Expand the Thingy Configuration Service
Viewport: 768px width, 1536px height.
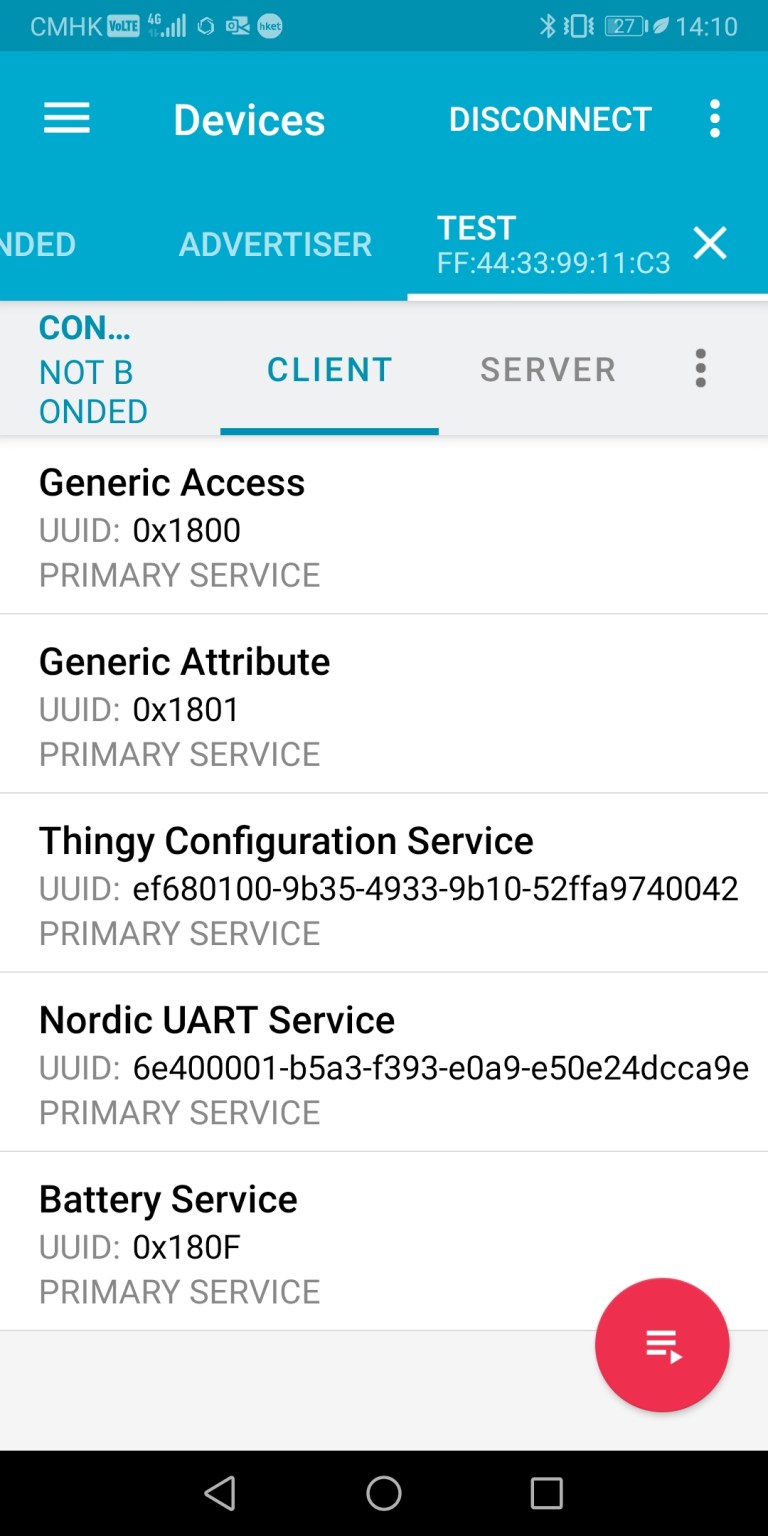(384, 885)
